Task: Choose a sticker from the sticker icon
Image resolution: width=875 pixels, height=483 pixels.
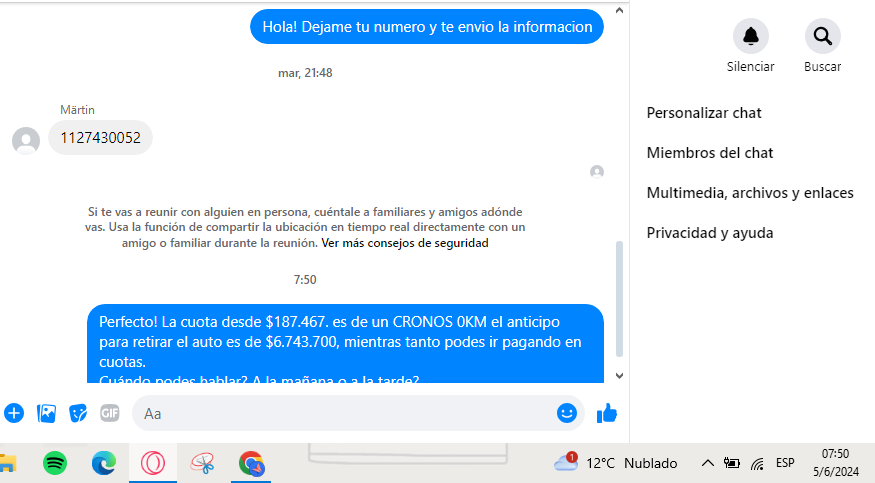Action: coord(78,413)
